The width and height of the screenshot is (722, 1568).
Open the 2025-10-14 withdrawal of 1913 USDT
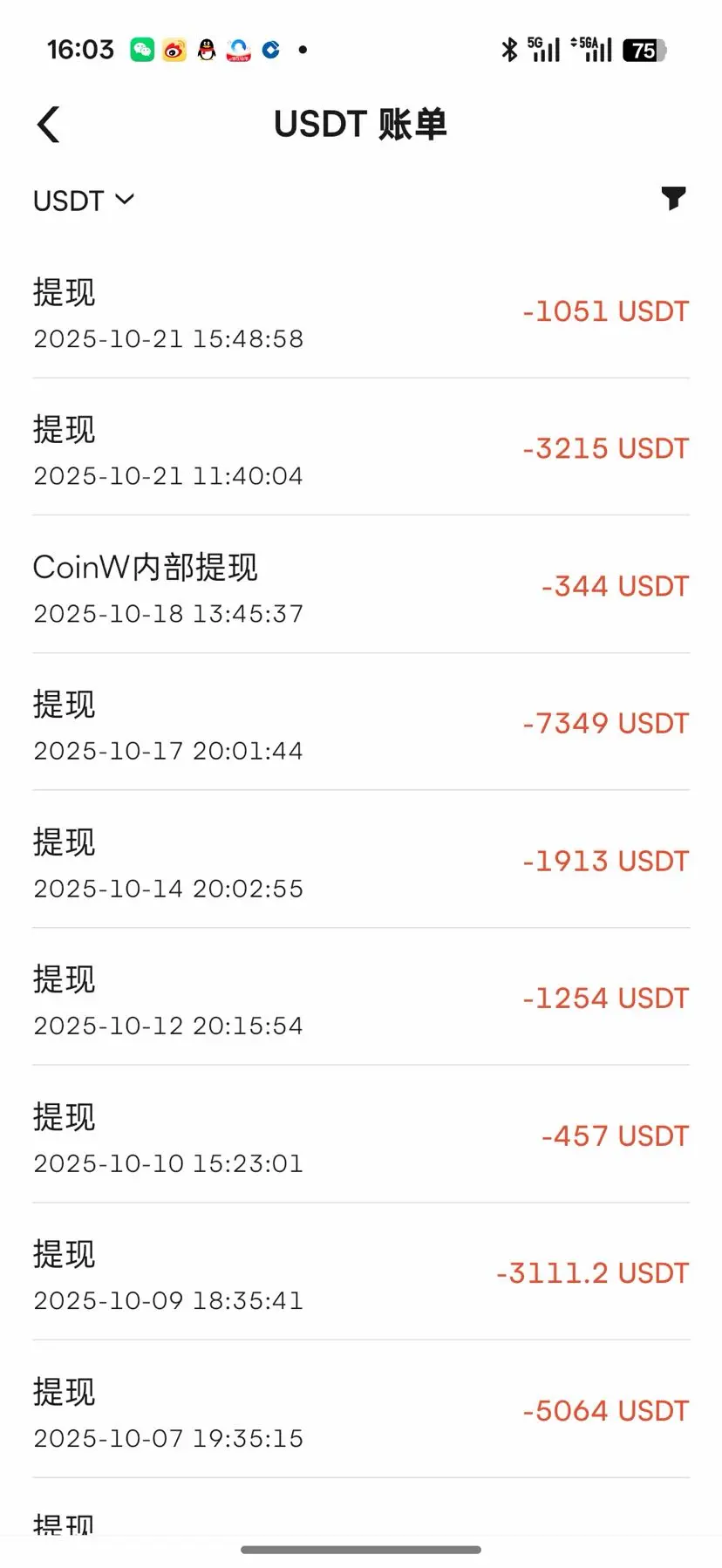click(x=361, y=862)
